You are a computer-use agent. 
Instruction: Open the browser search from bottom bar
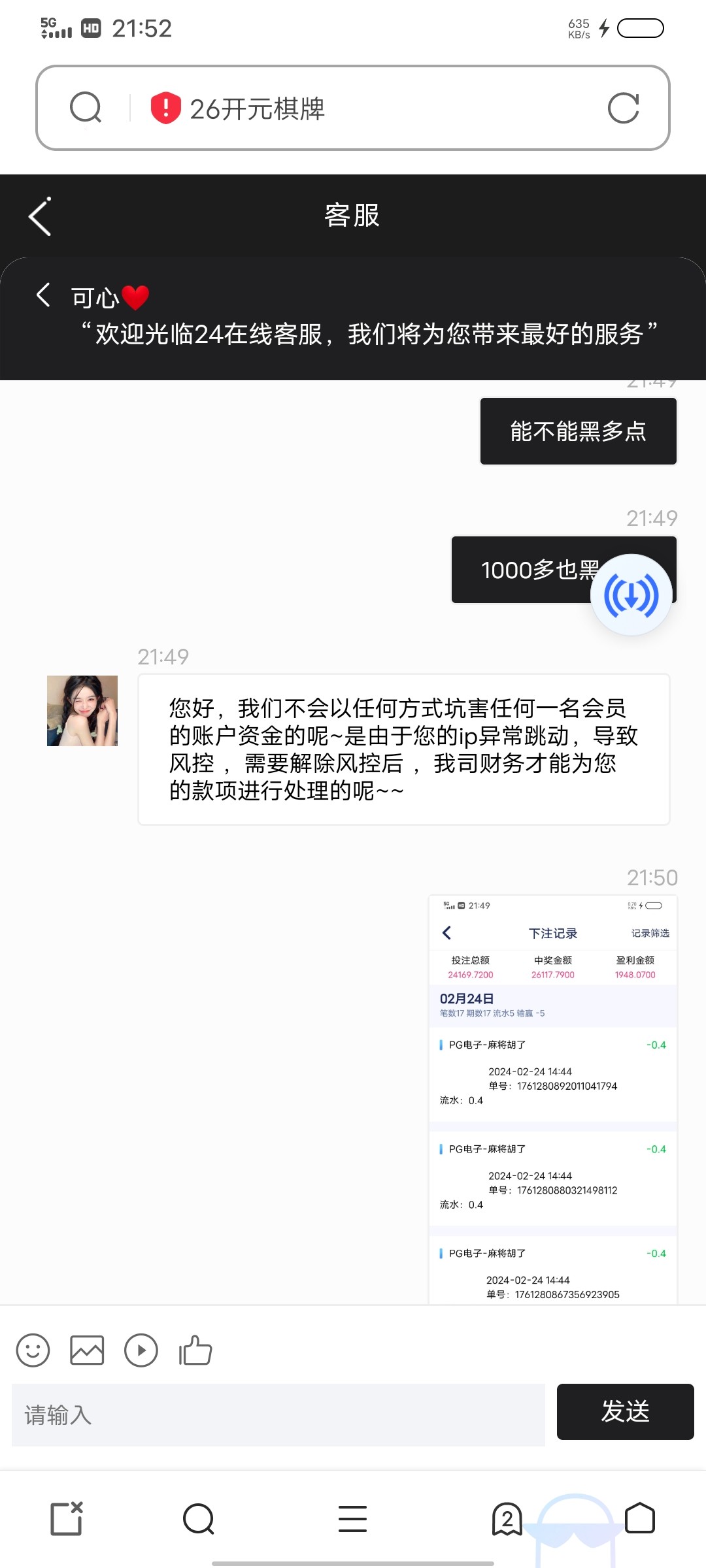click(199, 1519)
